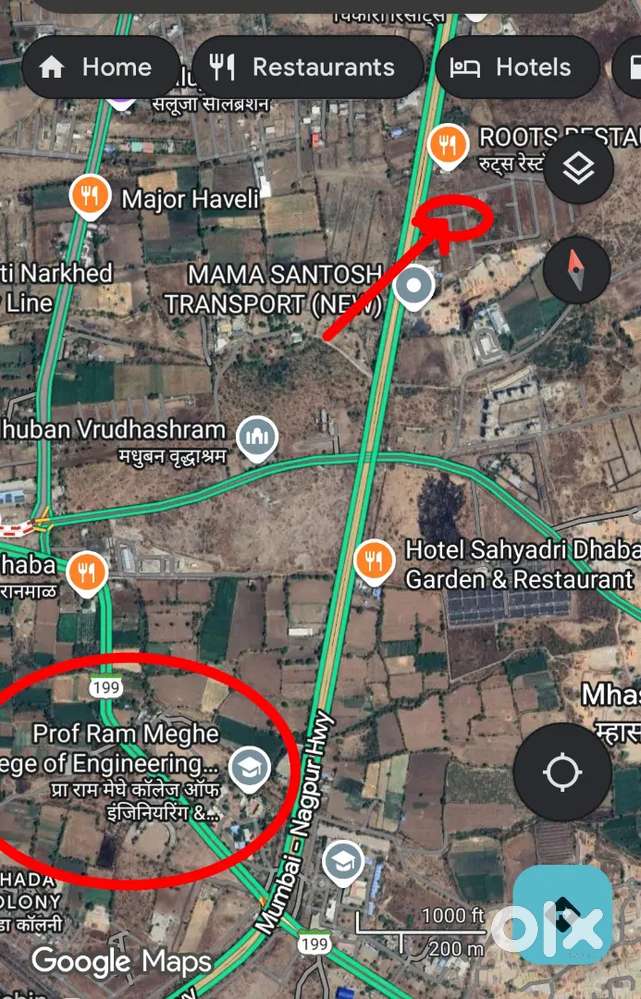Select the Hotels filter chip
Viewport: 641px width, 999px height.
point(515,67)
